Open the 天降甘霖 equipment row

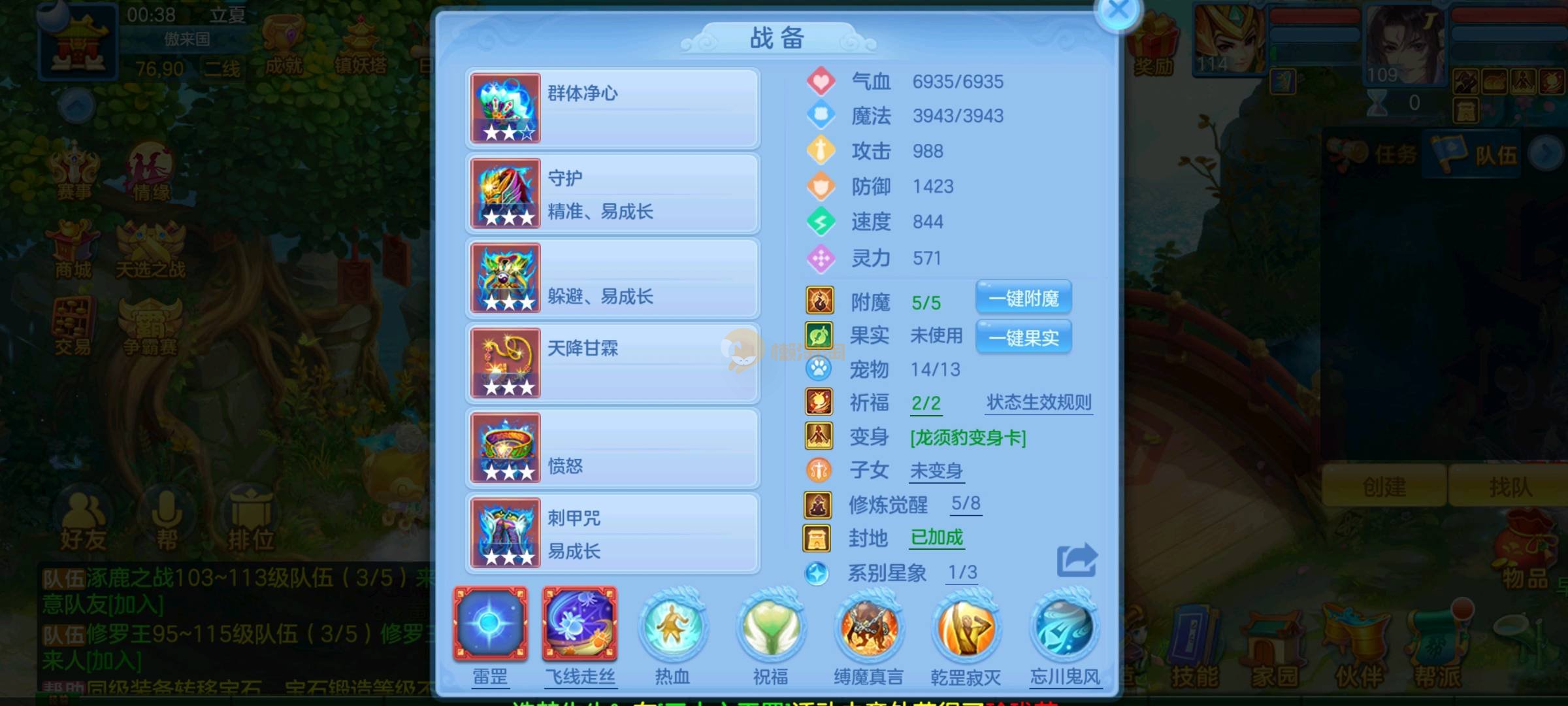click(x=612, y=363)
